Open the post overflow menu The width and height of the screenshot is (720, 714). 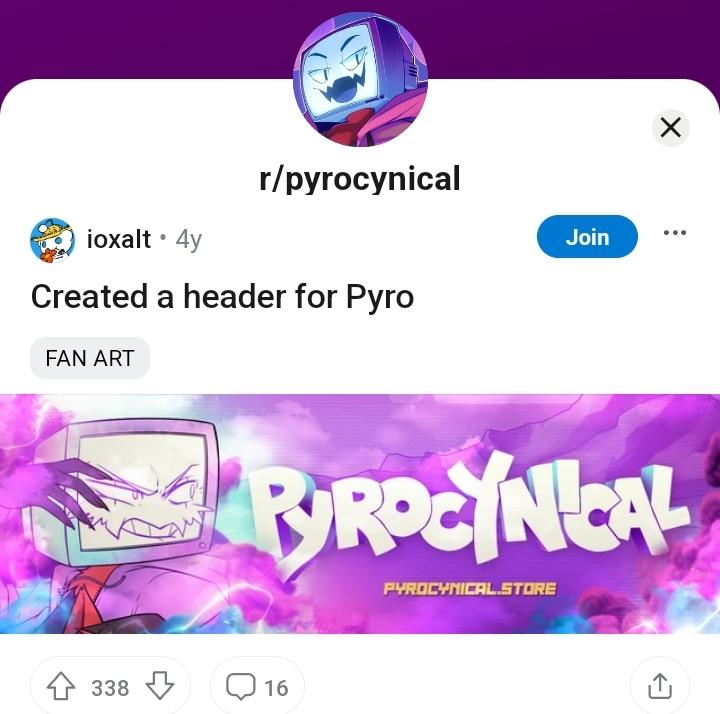[675, 234]
